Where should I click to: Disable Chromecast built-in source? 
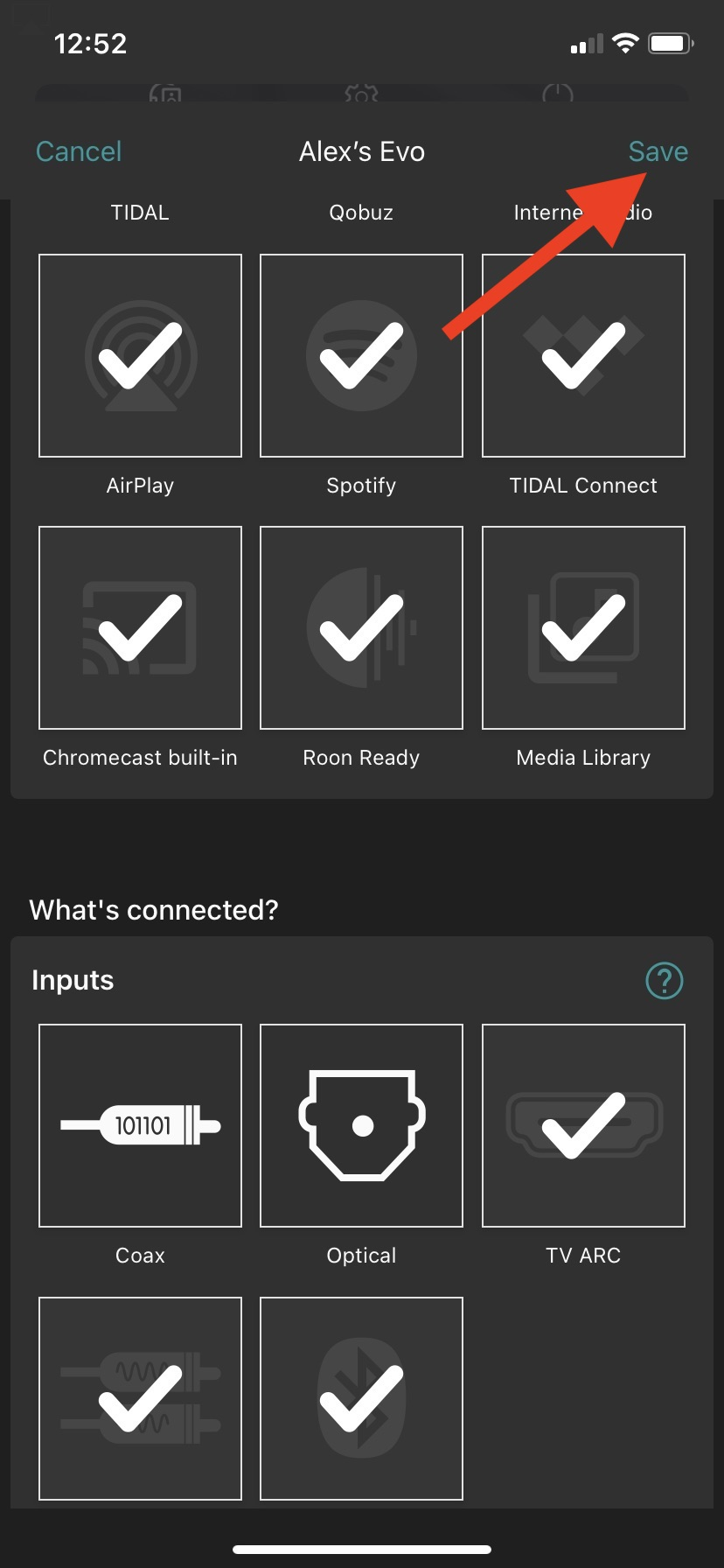(x=140, y=627)
